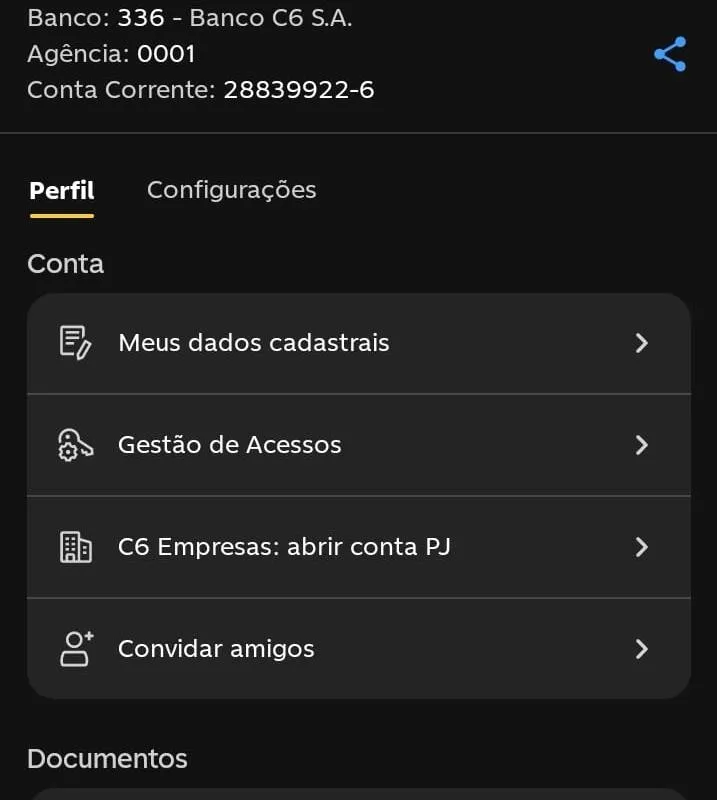Switch to the Configurações tab

click(x=231, y=190)
